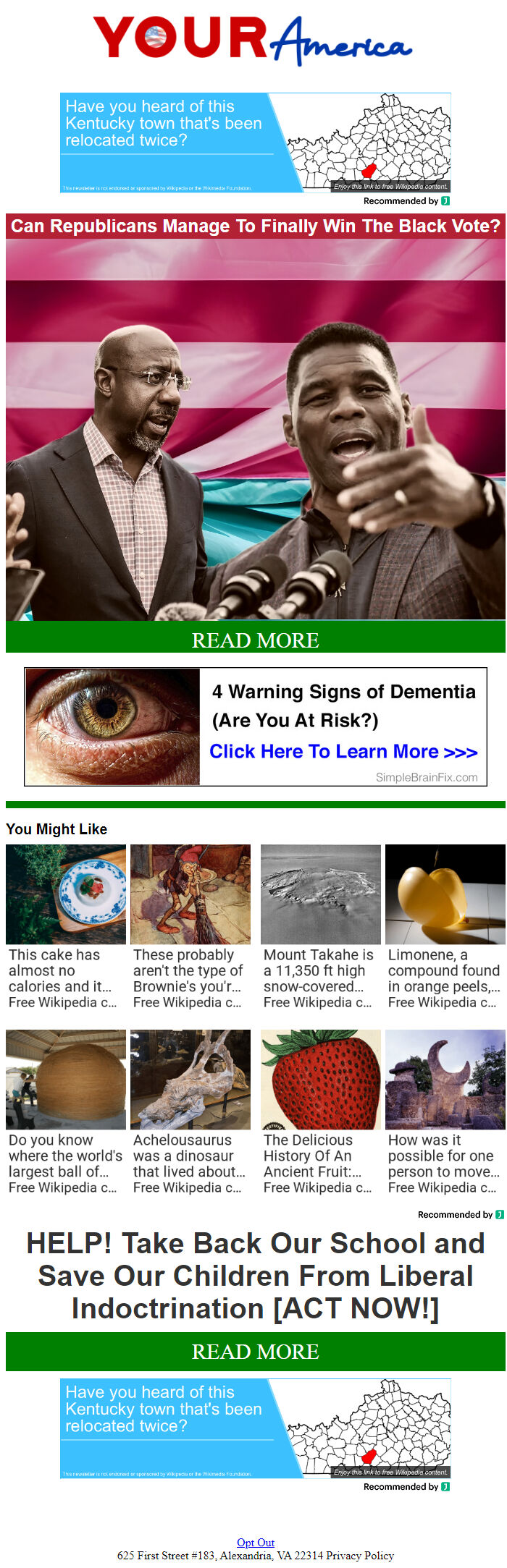Open the cake with almost no calories card
Image resolution: width=507 pixels, height=1568 pixels.
click(65, 926)
